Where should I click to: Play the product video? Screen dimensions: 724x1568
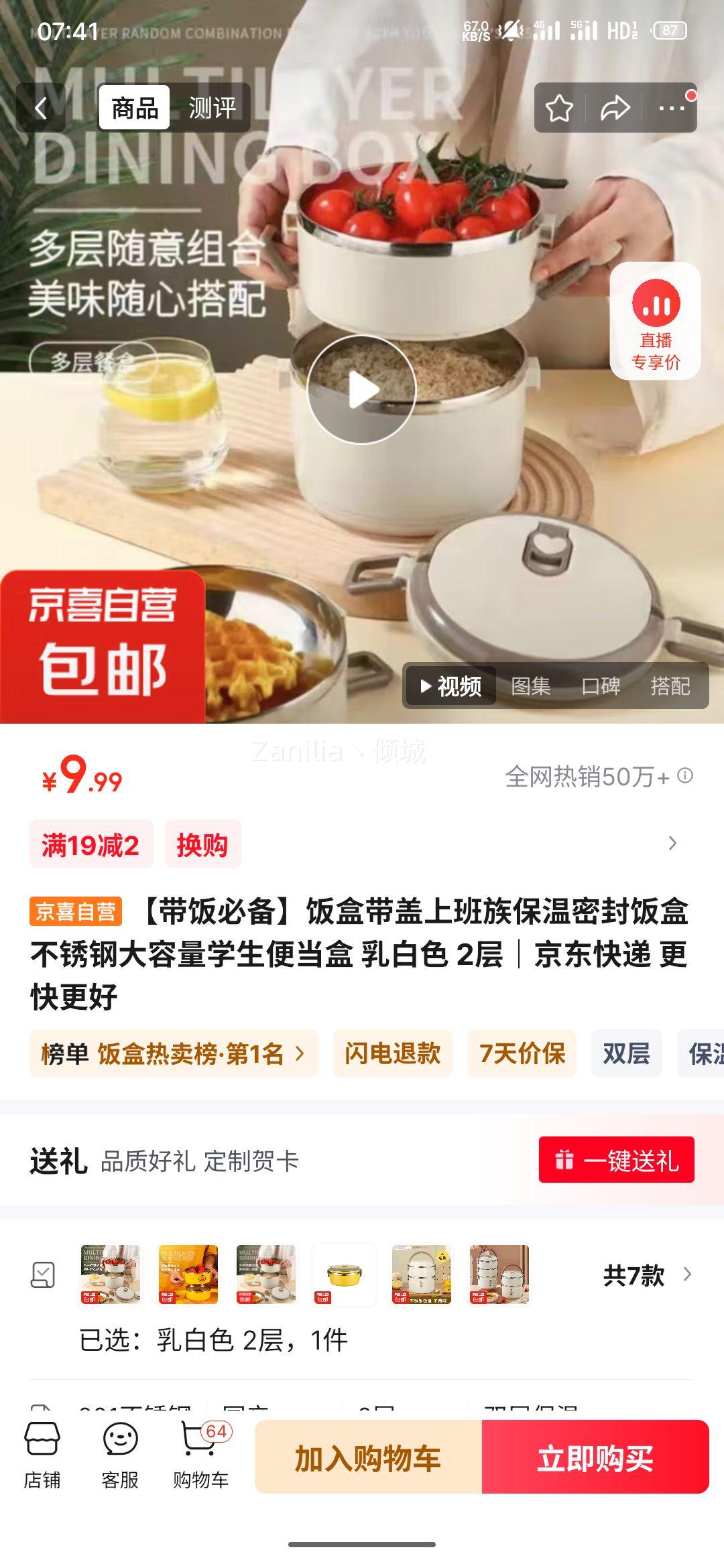[x=362, y=389]
